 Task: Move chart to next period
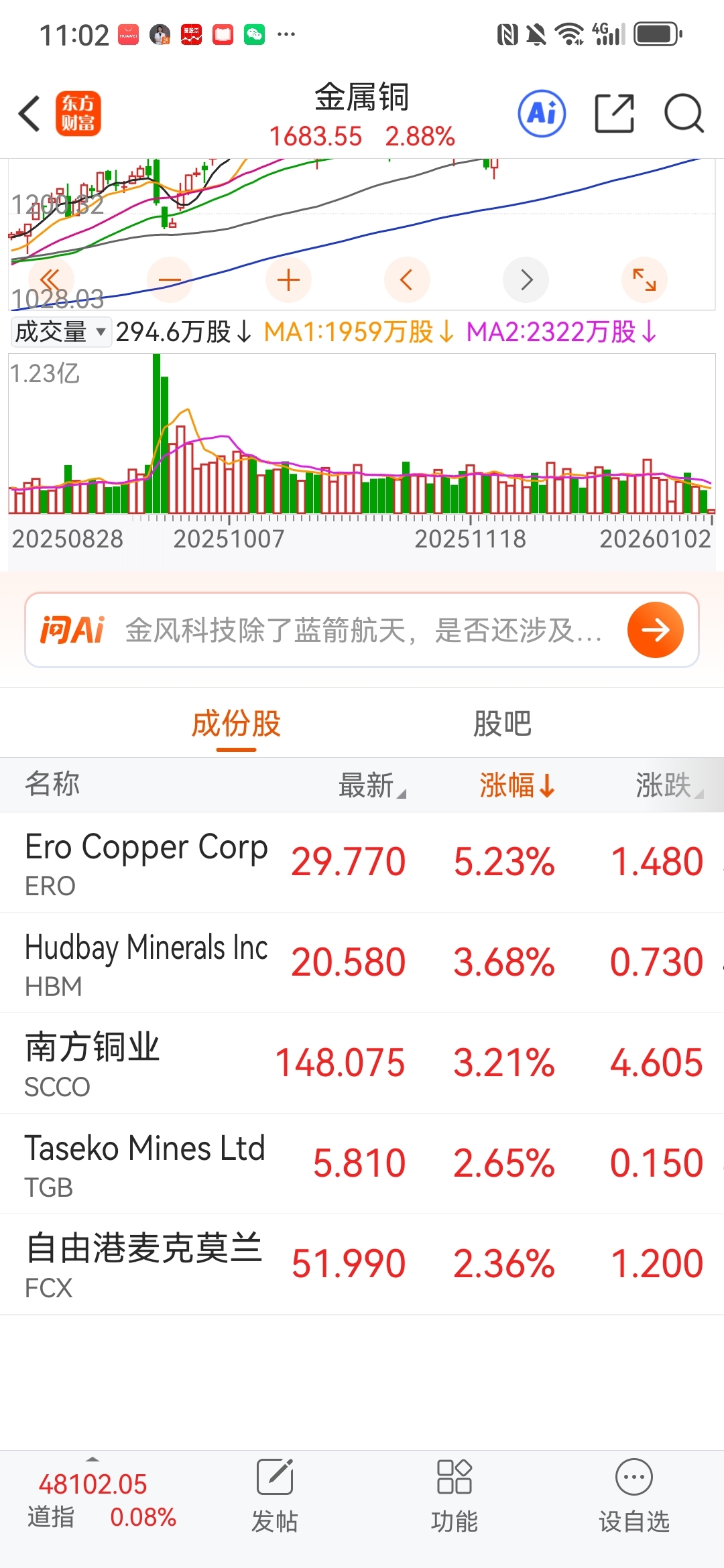coord(526,280)
